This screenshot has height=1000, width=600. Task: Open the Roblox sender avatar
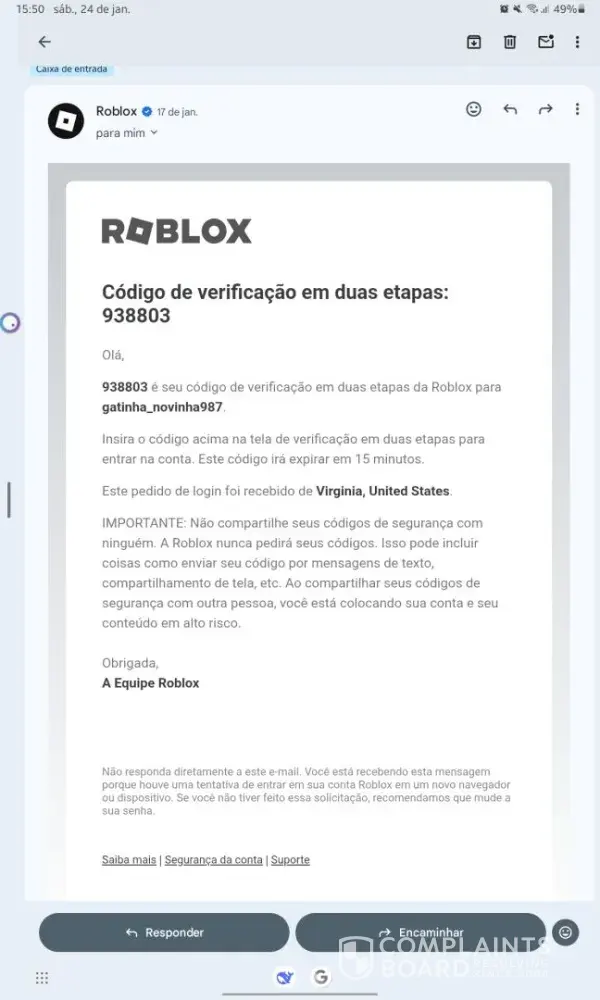tap(66, 121)
